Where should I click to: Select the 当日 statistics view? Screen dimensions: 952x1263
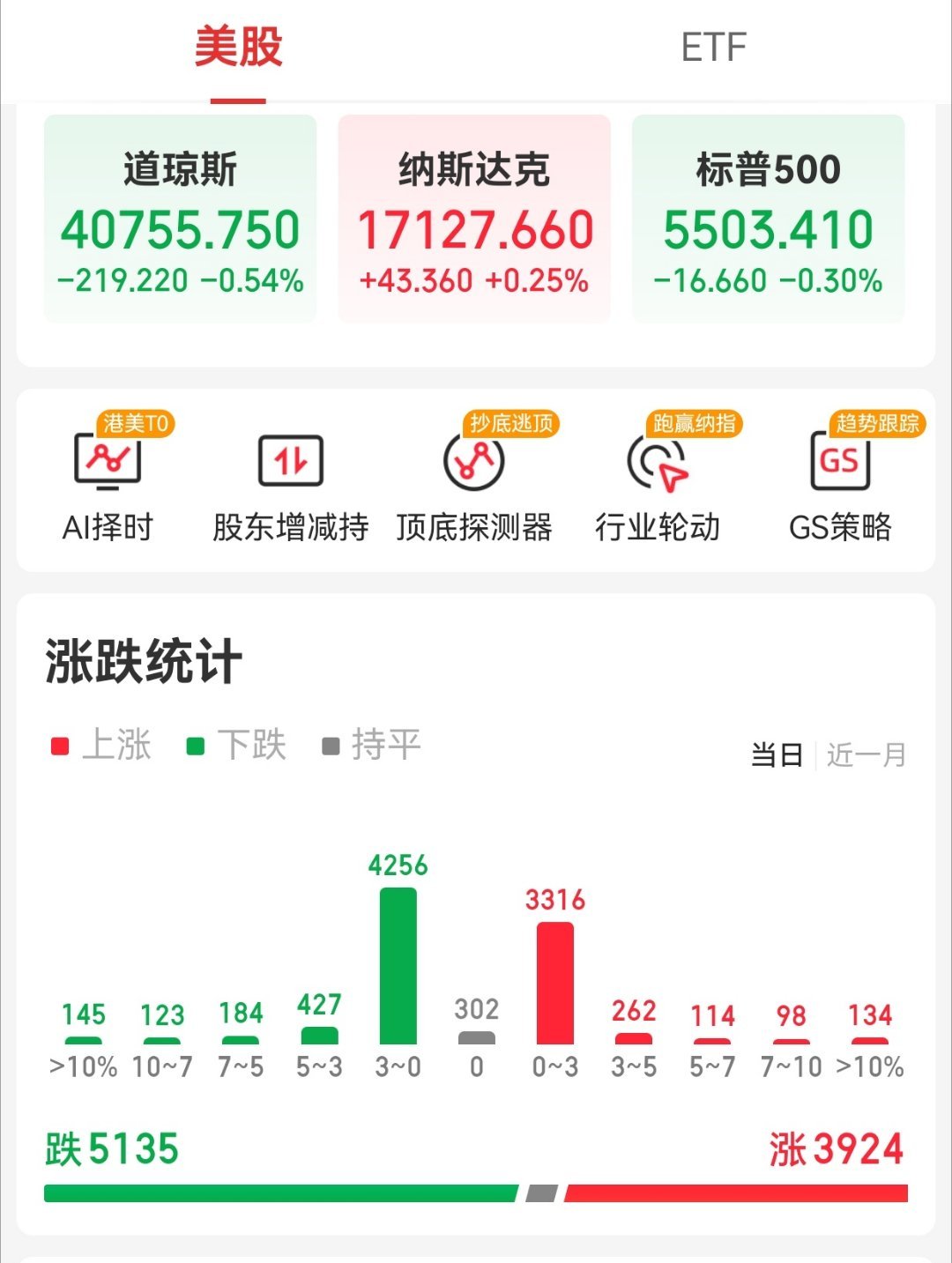(777, 754)
